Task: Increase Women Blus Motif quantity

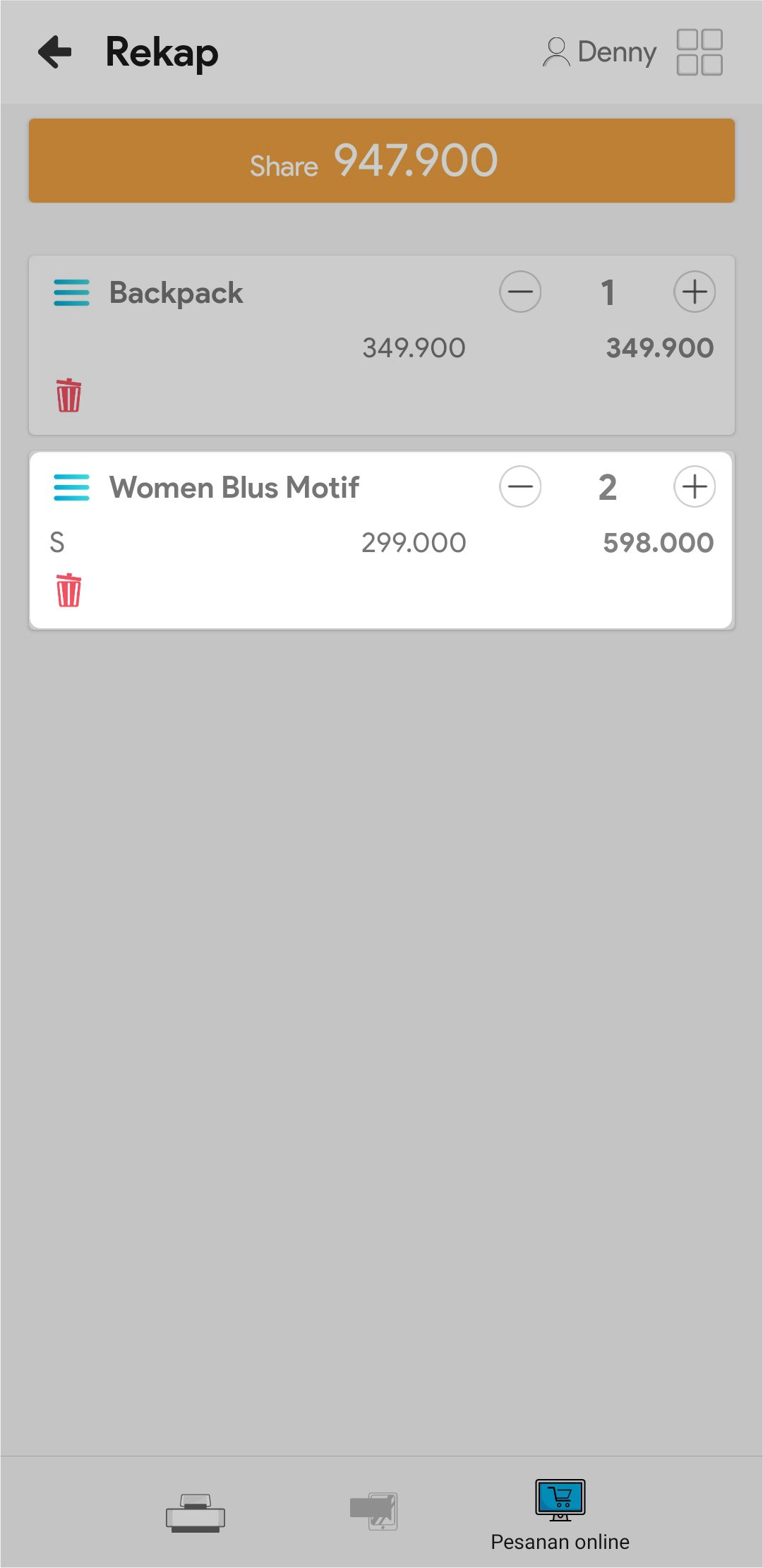Action: pyautogui.click(x=695, y=486)
